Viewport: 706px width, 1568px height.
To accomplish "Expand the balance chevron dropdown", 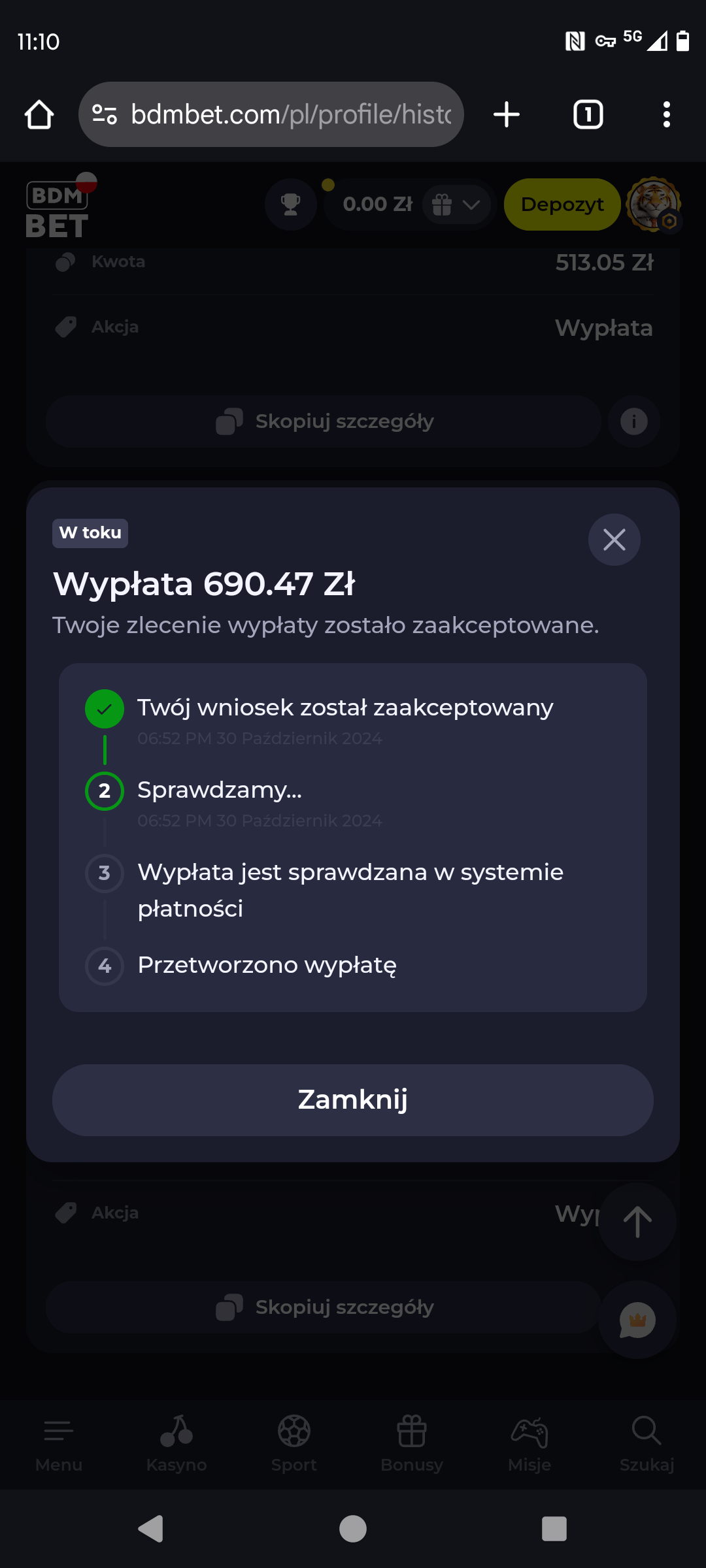I will pos(472,204).
